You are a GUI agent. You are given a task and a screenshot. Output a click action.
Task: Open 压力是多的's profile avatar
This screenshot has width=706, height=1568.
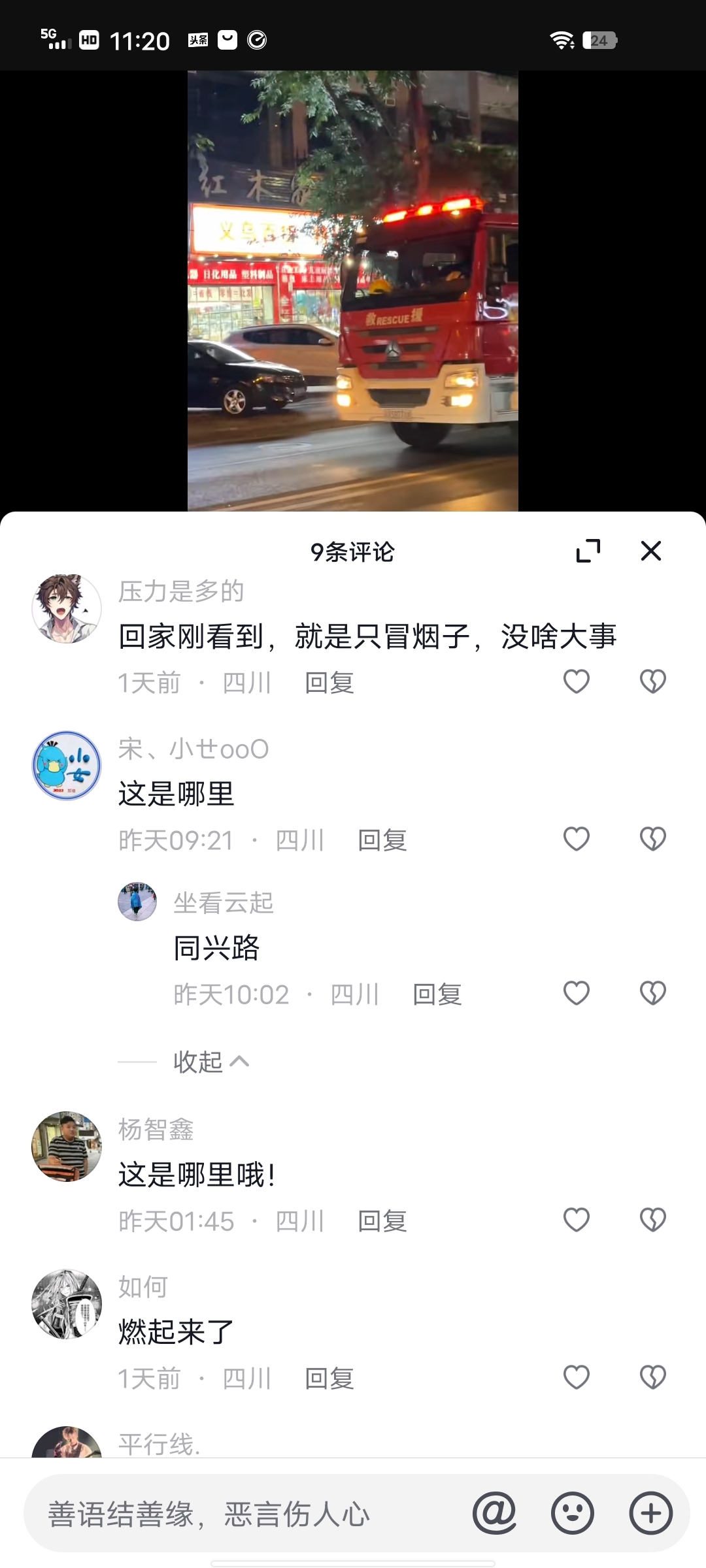pyautogui.click(x=67, y=609)
